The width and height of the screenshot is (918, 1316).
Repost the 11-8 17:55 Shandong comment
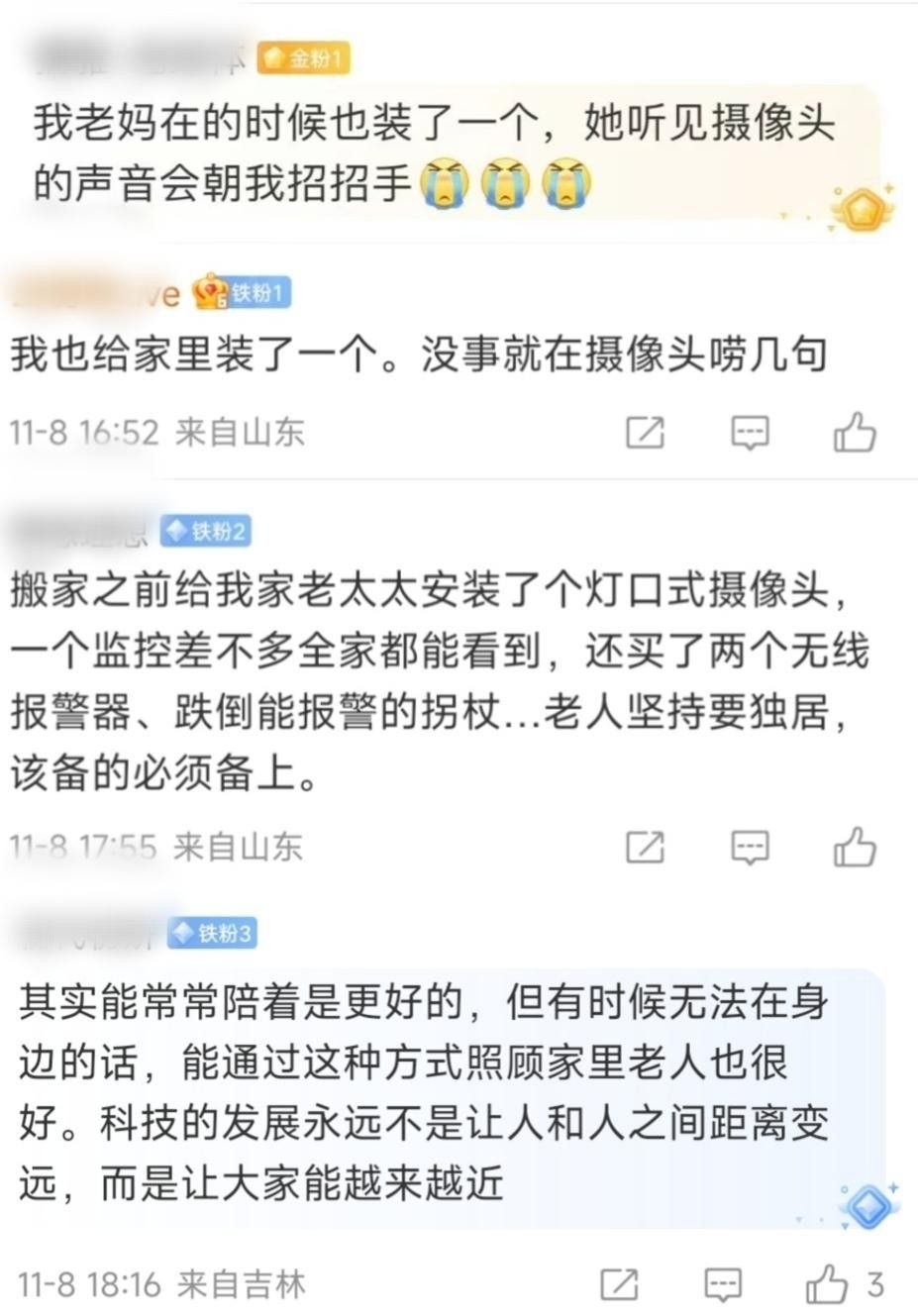pyautogui.click(x=645, y=848)
